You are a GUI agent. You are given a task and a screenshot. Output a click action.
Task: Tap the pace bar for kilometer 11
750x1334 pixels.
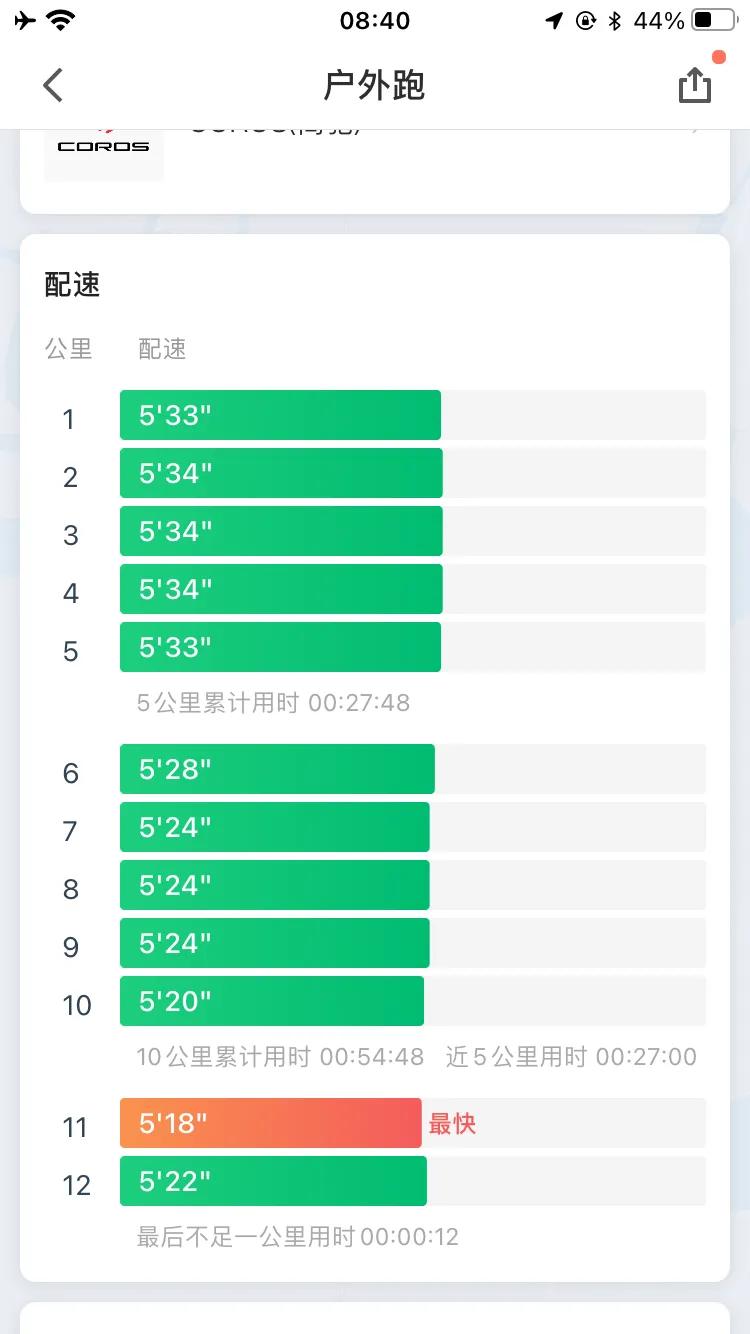pyautogui.click(x=270, y=1123)
